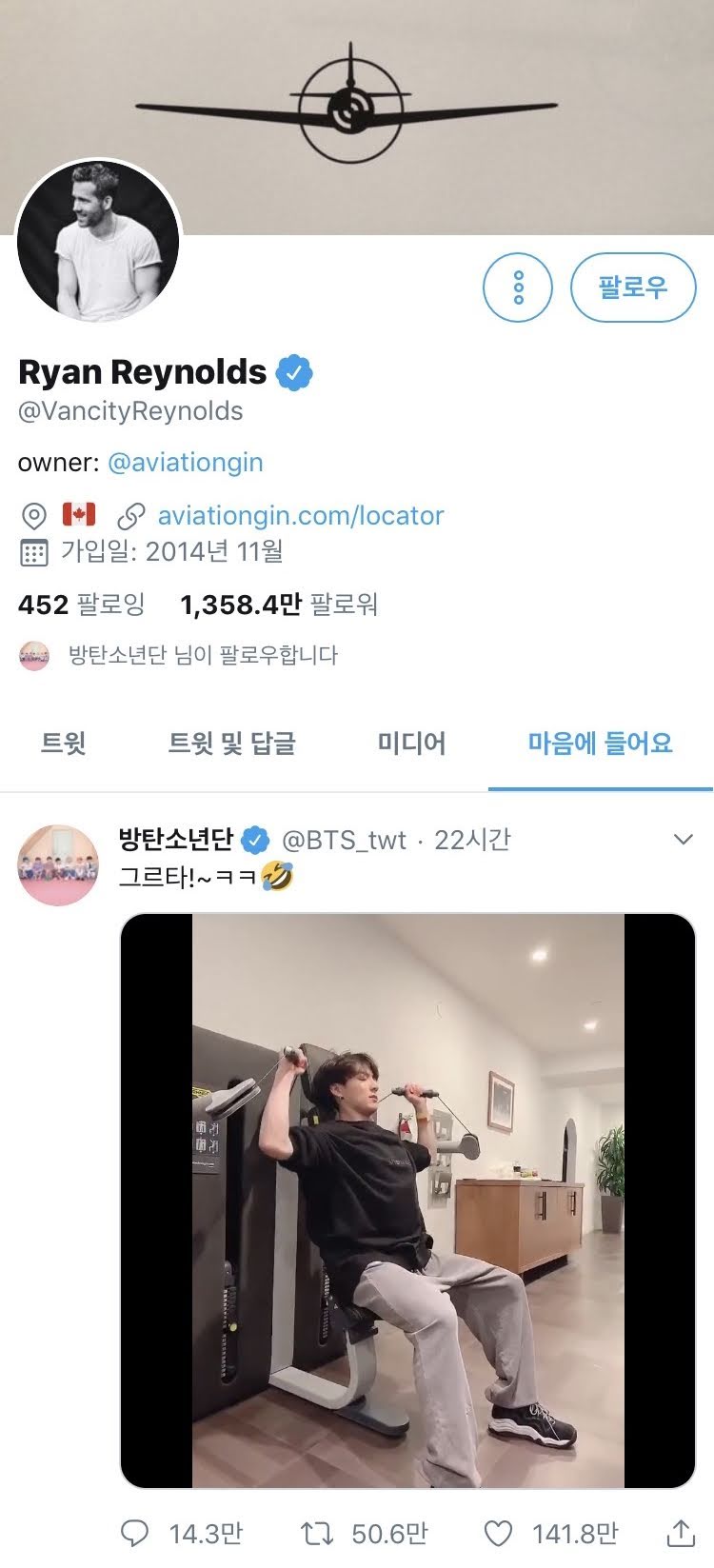Play the gym workout video in the tweet
714x1568 pixels.
[x=407, y=1200]
